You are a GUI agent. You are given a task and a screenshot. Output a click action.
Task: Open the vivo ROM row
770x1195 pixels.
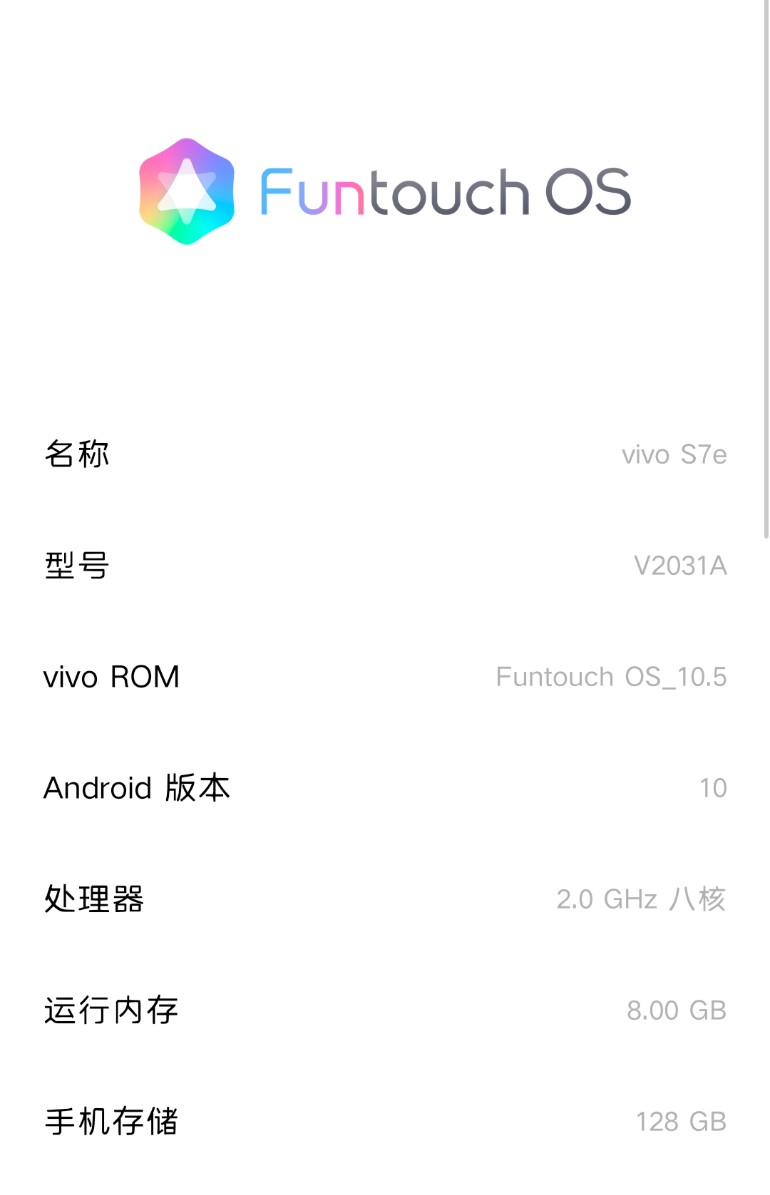pyautogui.click(x=385, y=677)
